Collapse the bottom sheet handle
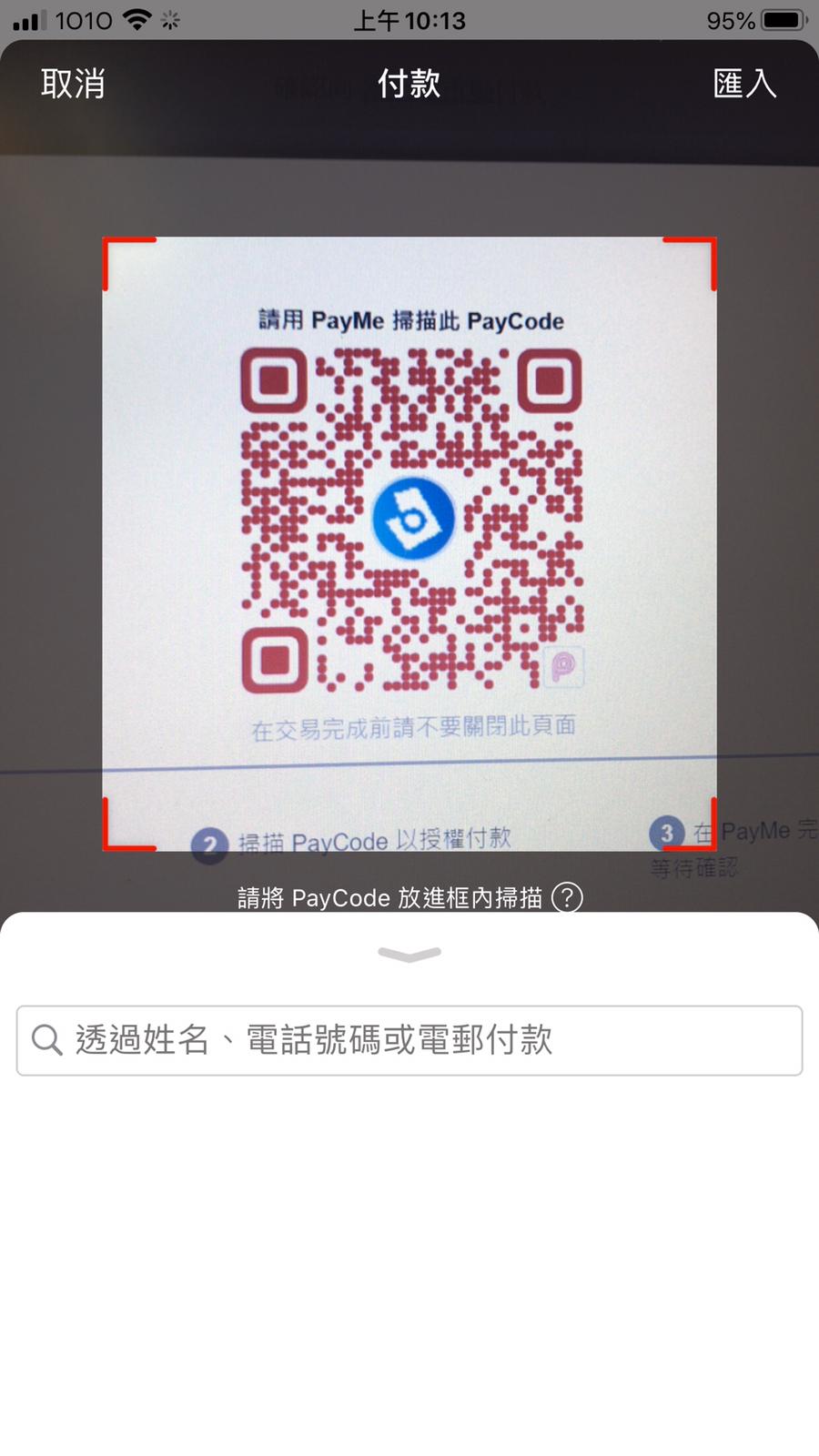Image resolution: width=819 pixels, height=1456 pixels. [x=409, y=954]
